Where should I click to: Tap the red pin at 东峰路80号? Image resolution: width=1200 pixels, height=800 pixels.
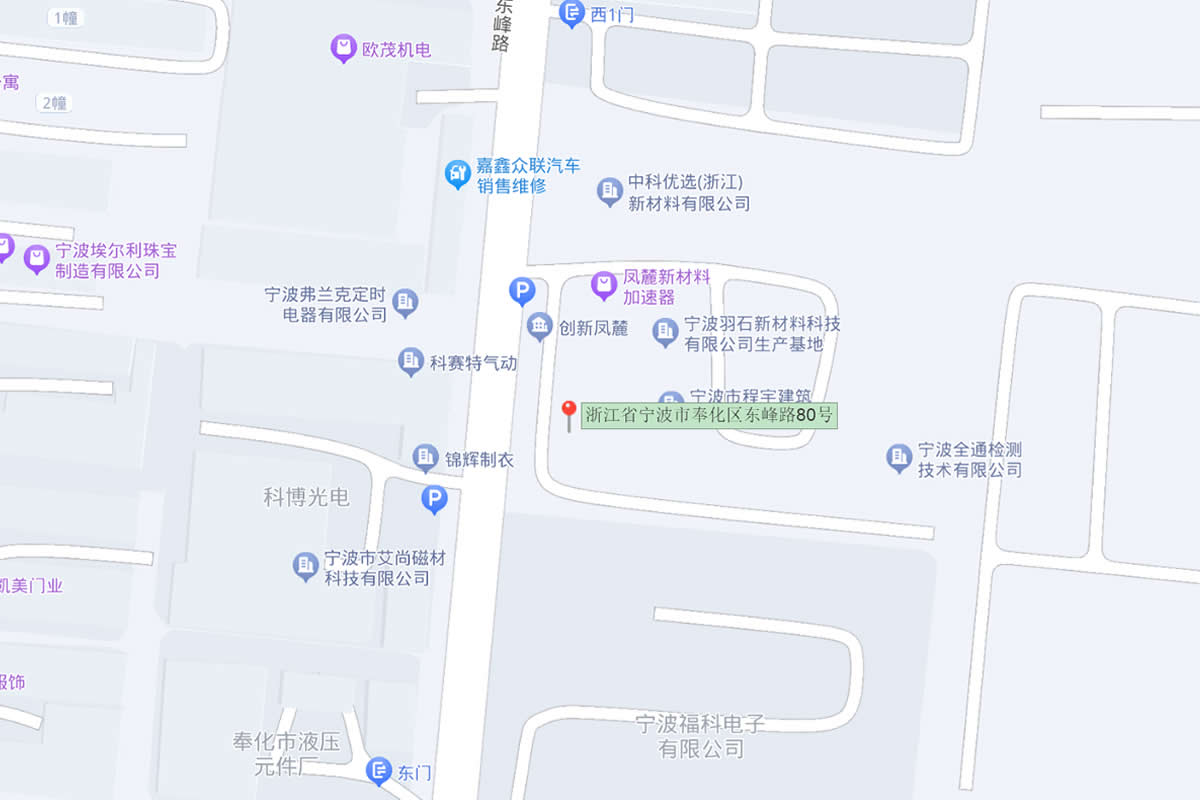[568, 413]
